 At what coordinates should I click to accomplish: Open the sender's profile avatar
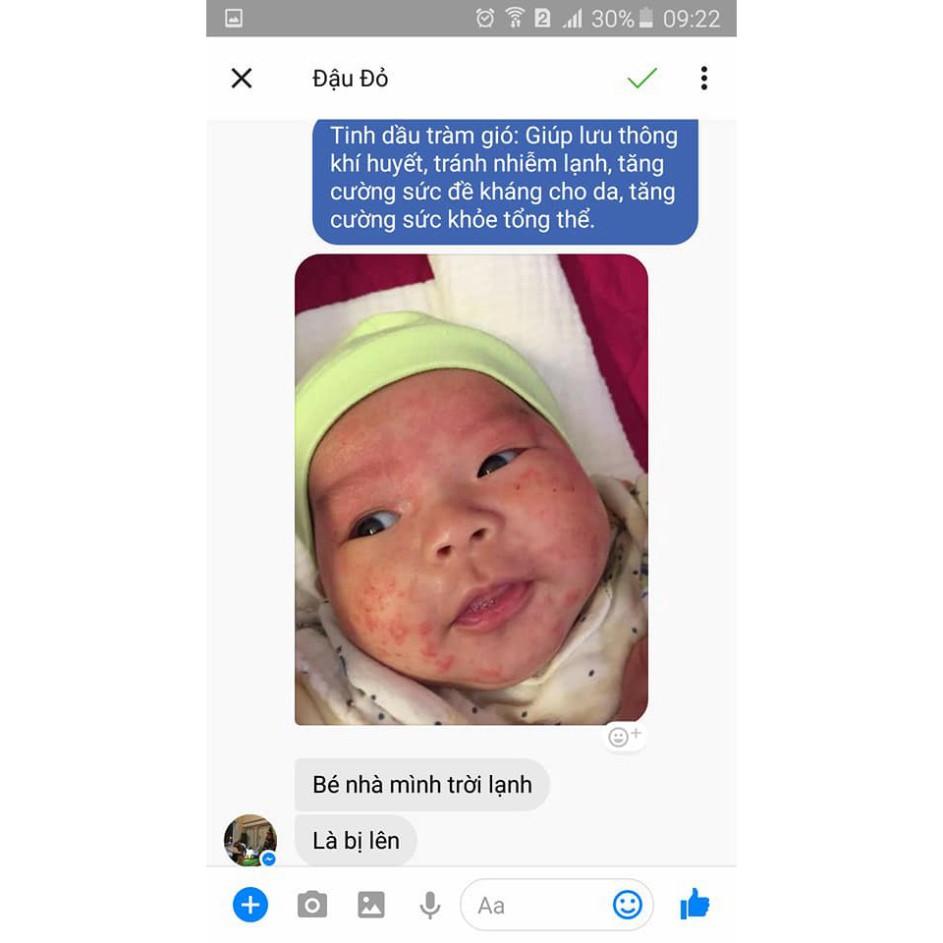(x=249, y=840)
